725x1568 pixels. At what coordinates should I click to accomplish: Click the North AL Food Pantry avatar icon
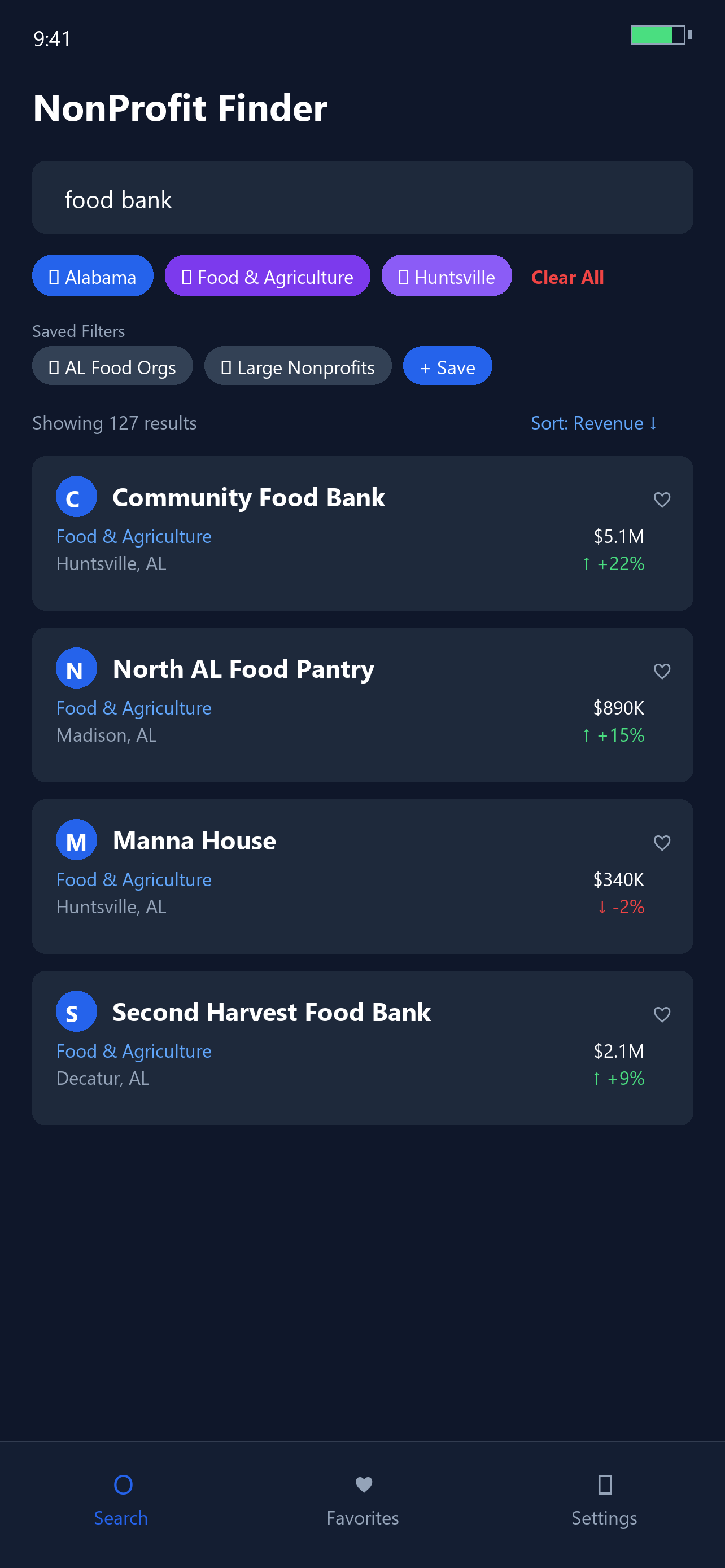pyautogui.click(x=76, y=668)
